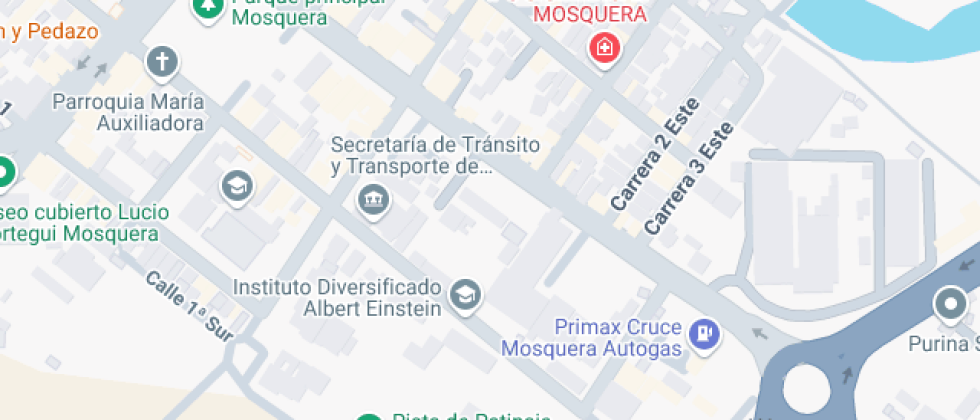This screenshot has width=980, height=420.
Task: Tap the Purina location pin
Action: 949,304
